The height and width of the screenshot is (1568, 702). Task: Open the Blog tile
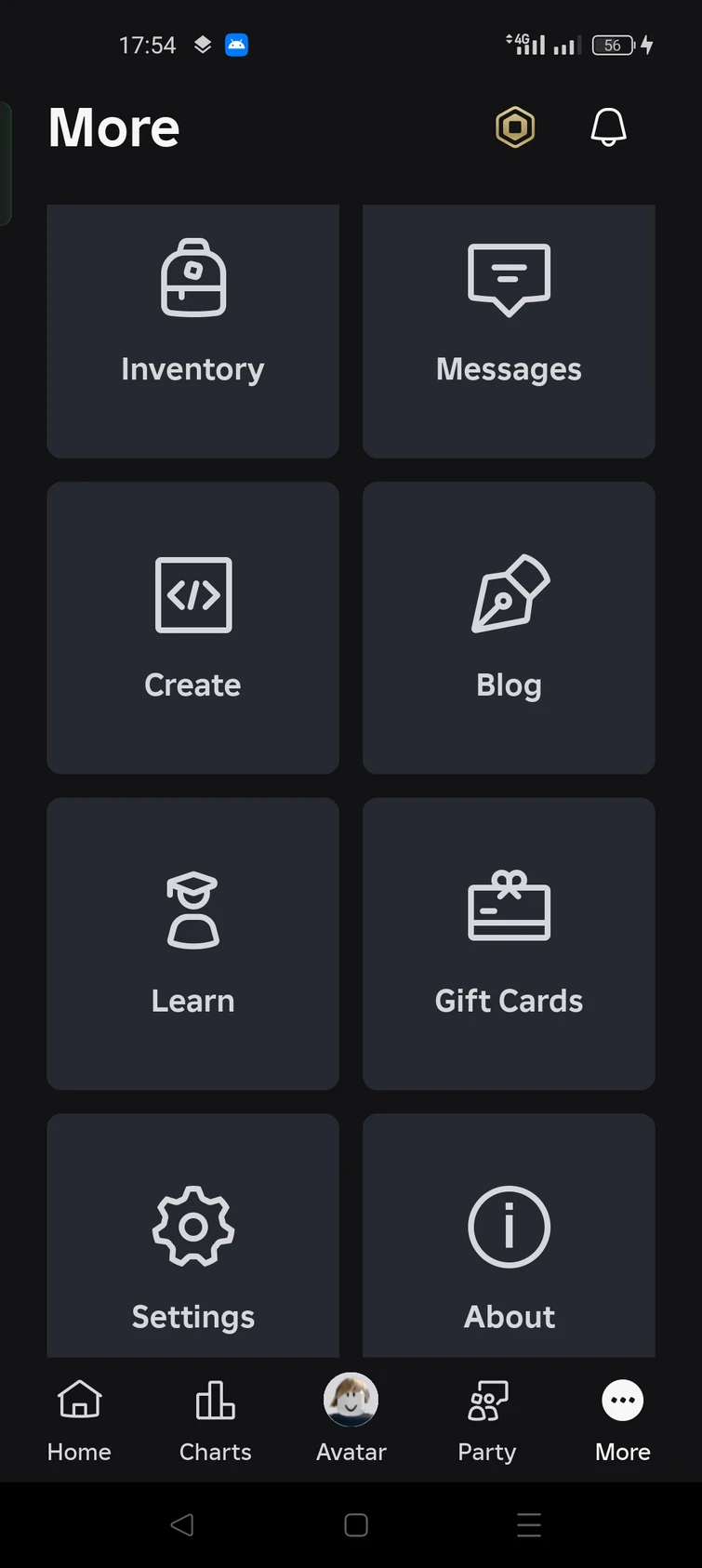tap(509, 628)
